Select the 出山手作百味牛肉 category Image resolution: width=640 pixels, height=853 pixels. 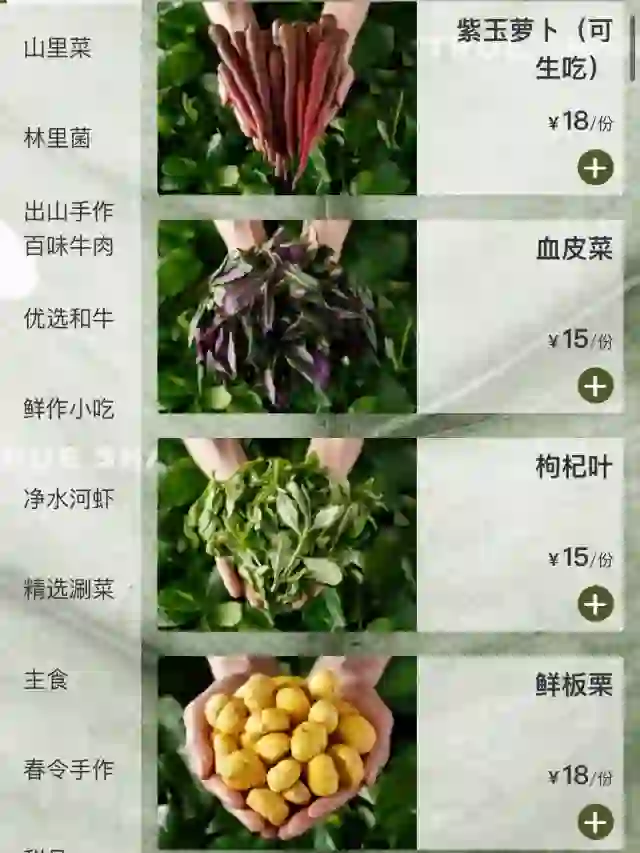point(68,229)
